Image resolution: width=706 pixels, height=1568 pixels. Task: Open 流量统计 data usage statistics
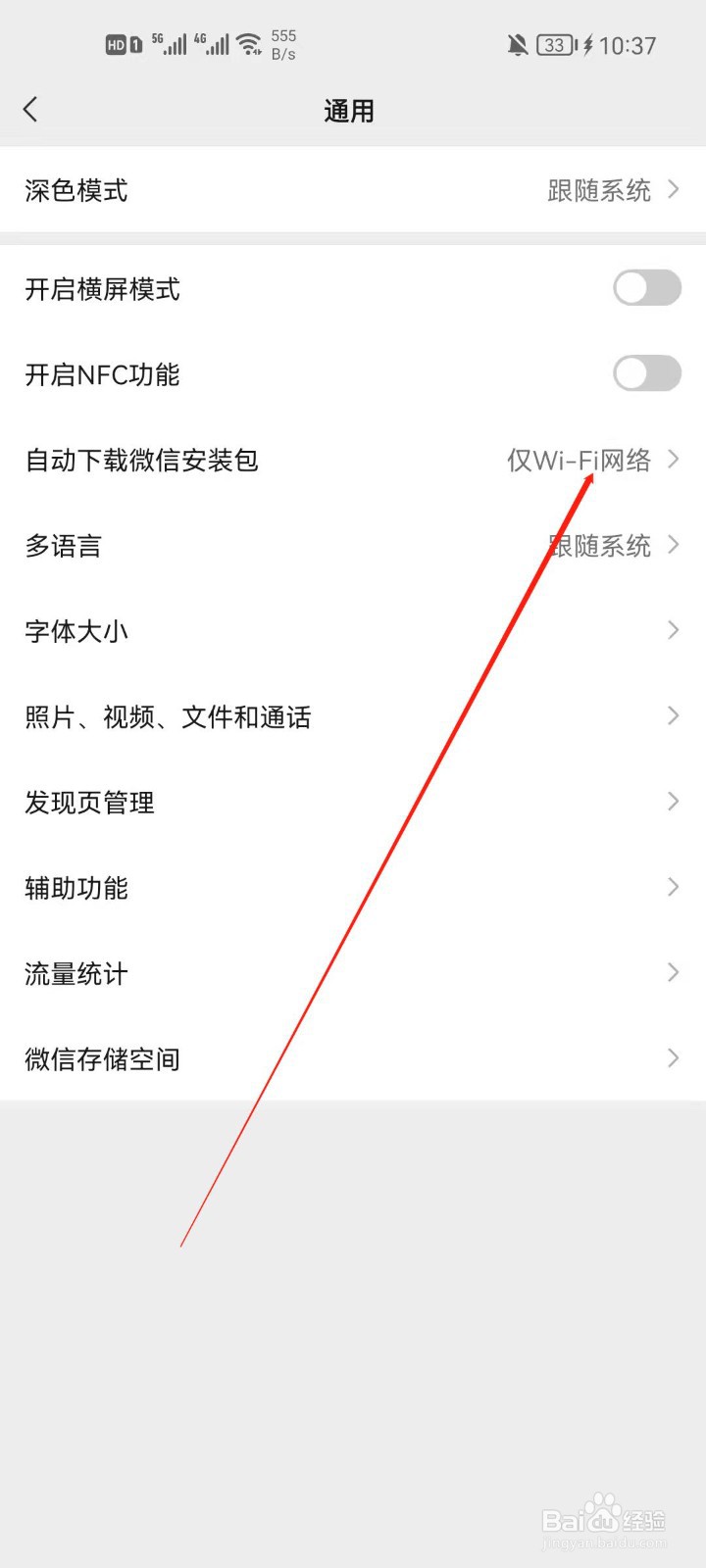coord(353,973)
